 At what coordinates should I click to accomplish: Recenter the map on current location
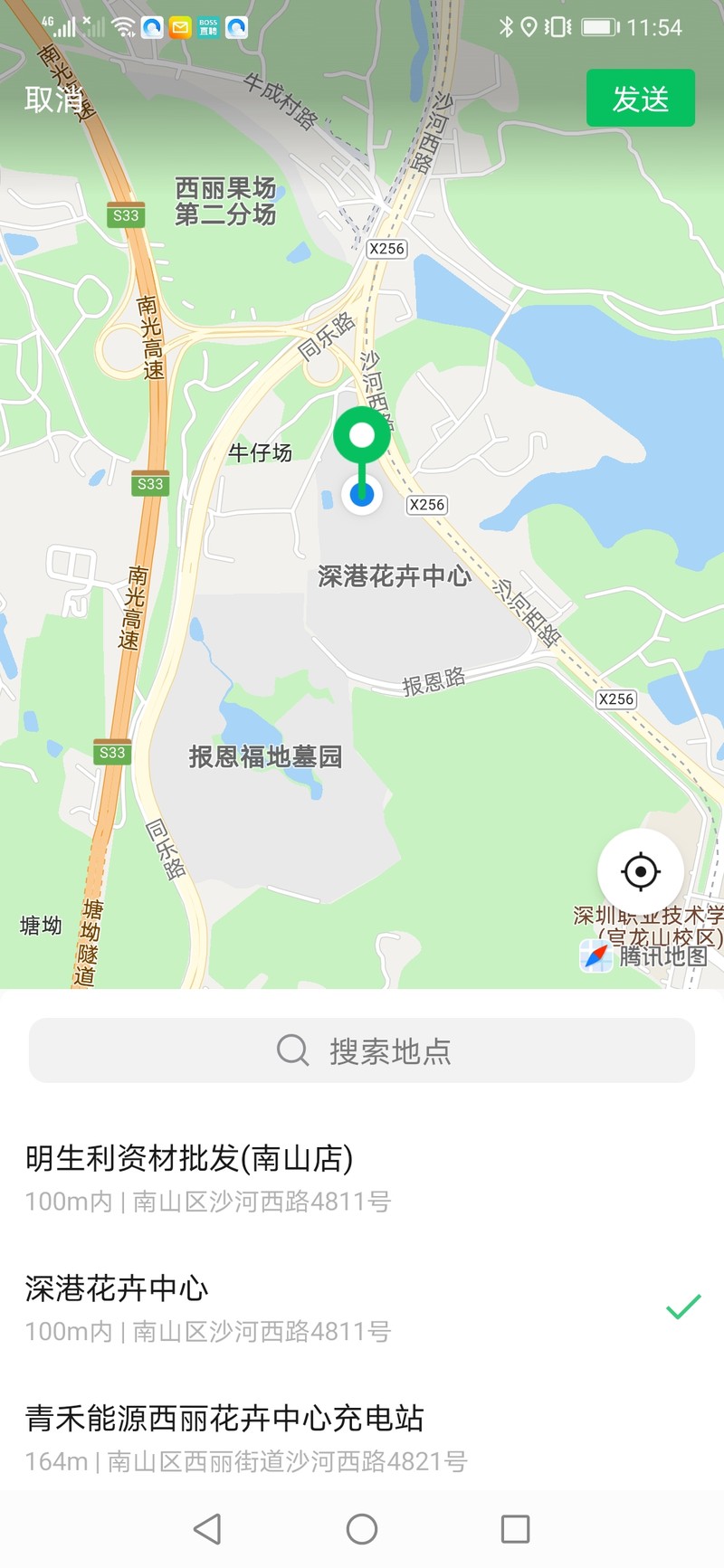tap(640, 871)
